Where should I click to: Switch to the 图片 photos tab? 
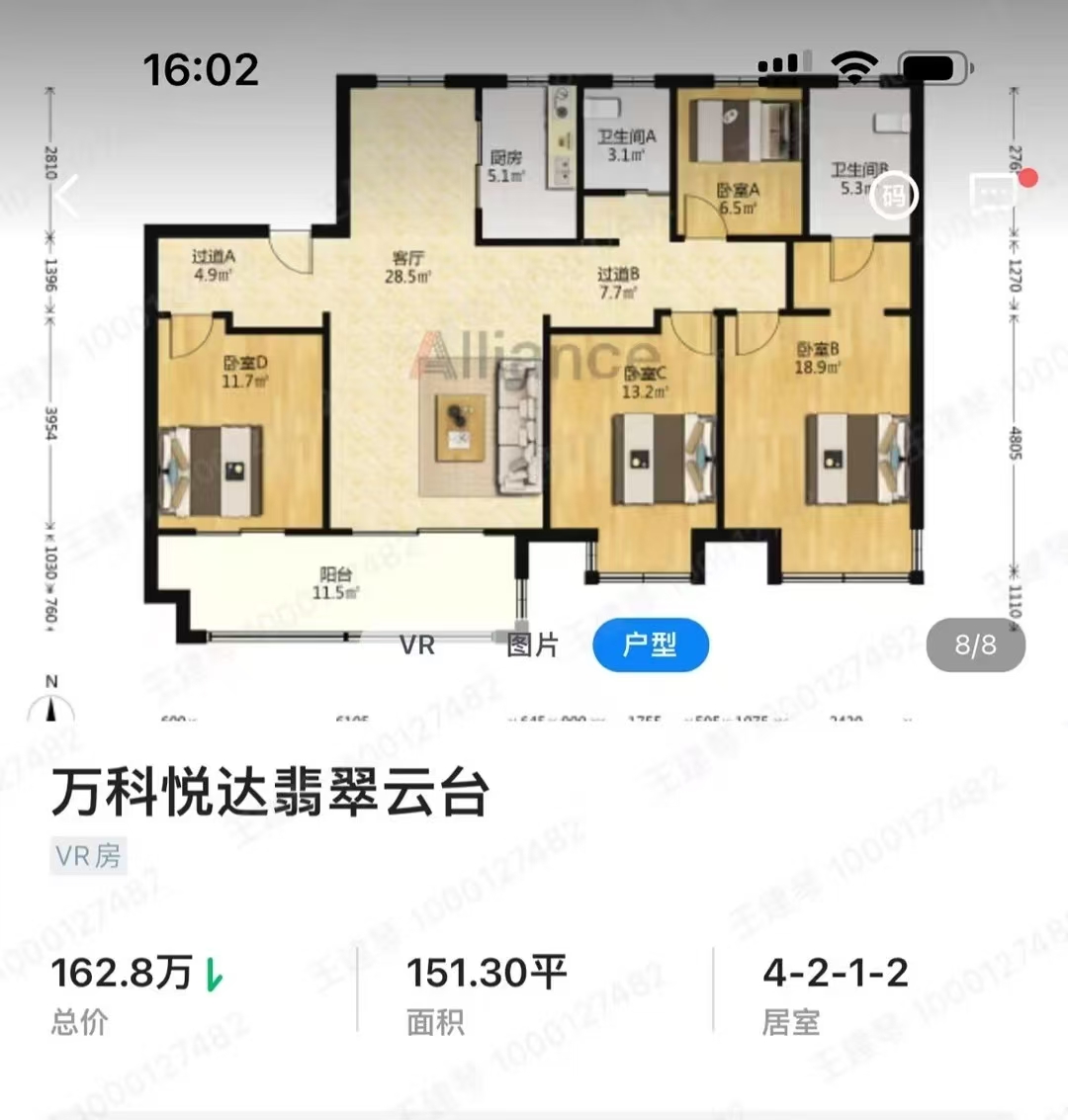pos(532,646)
